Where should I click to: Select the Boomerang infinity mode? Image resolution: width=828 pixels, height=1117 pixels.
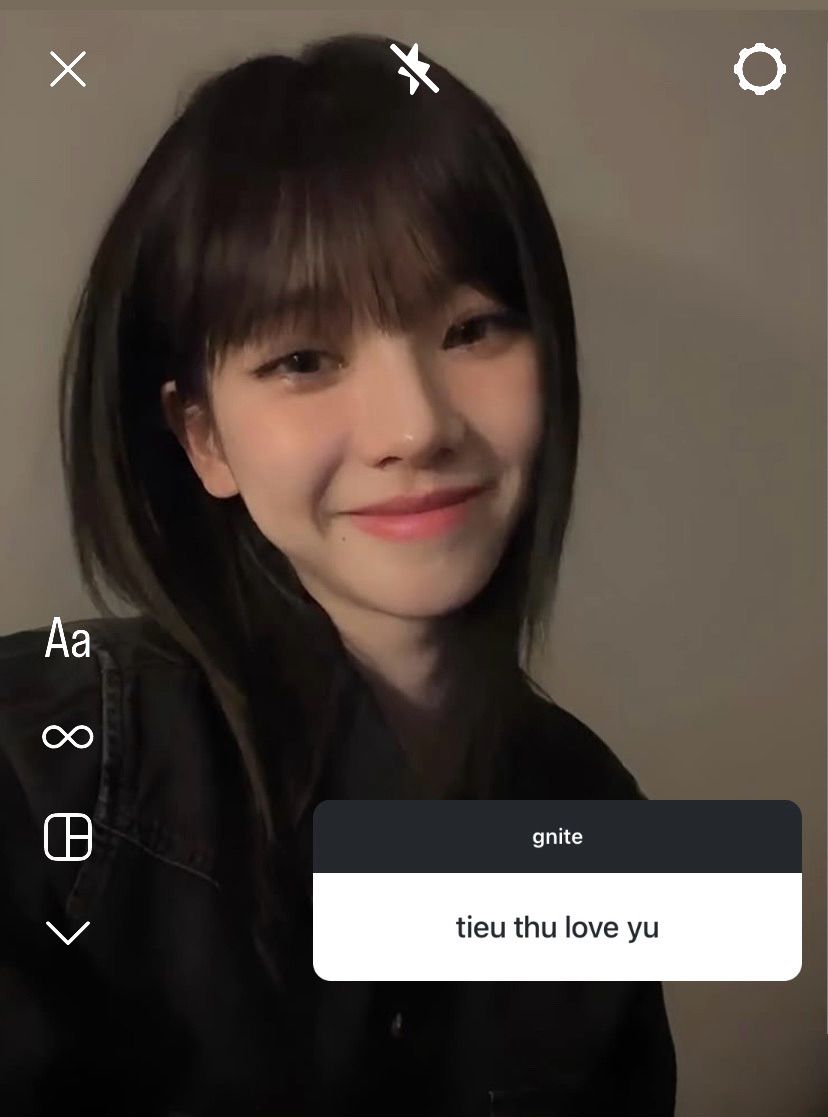68,738
